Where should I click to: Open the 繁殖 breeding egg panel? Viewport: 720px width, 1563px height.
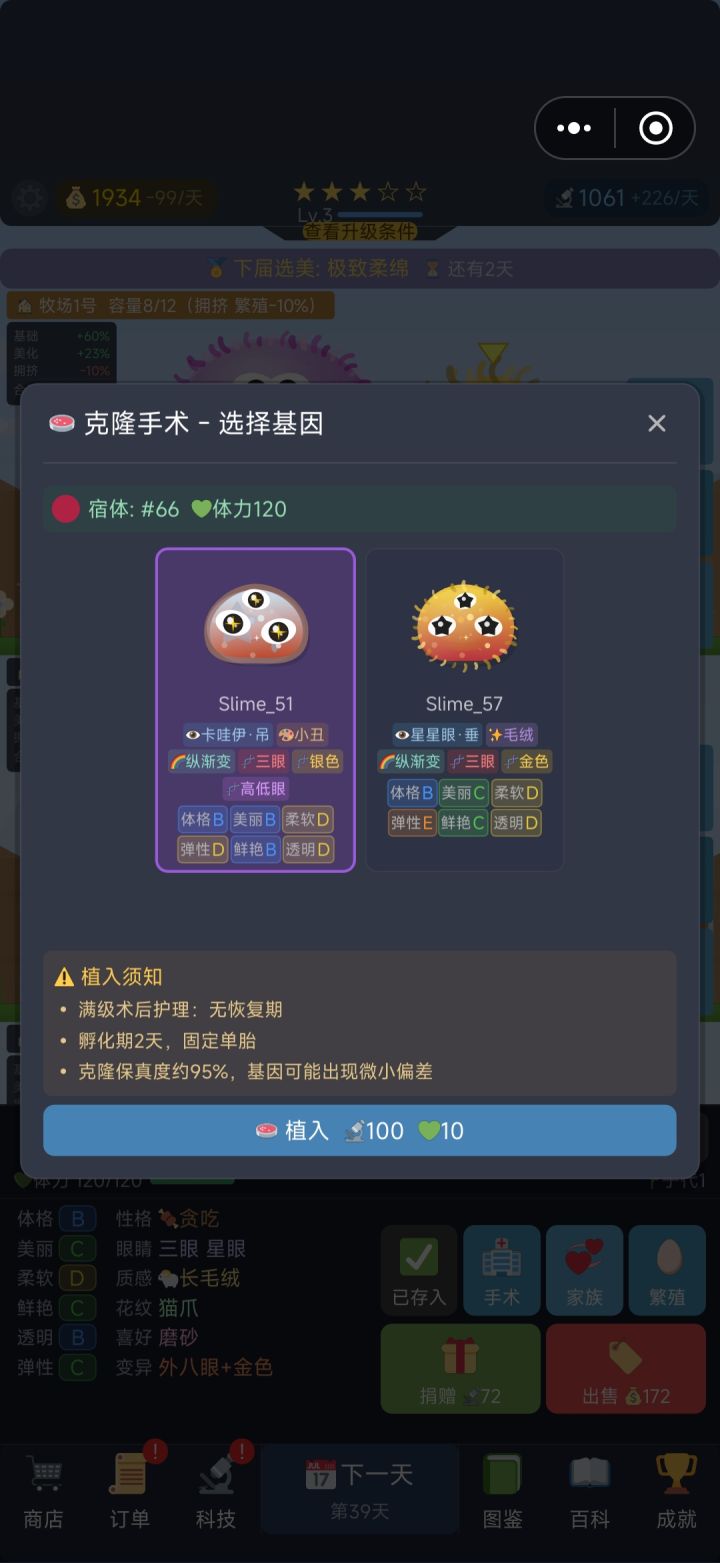[x=667, y=1270]
